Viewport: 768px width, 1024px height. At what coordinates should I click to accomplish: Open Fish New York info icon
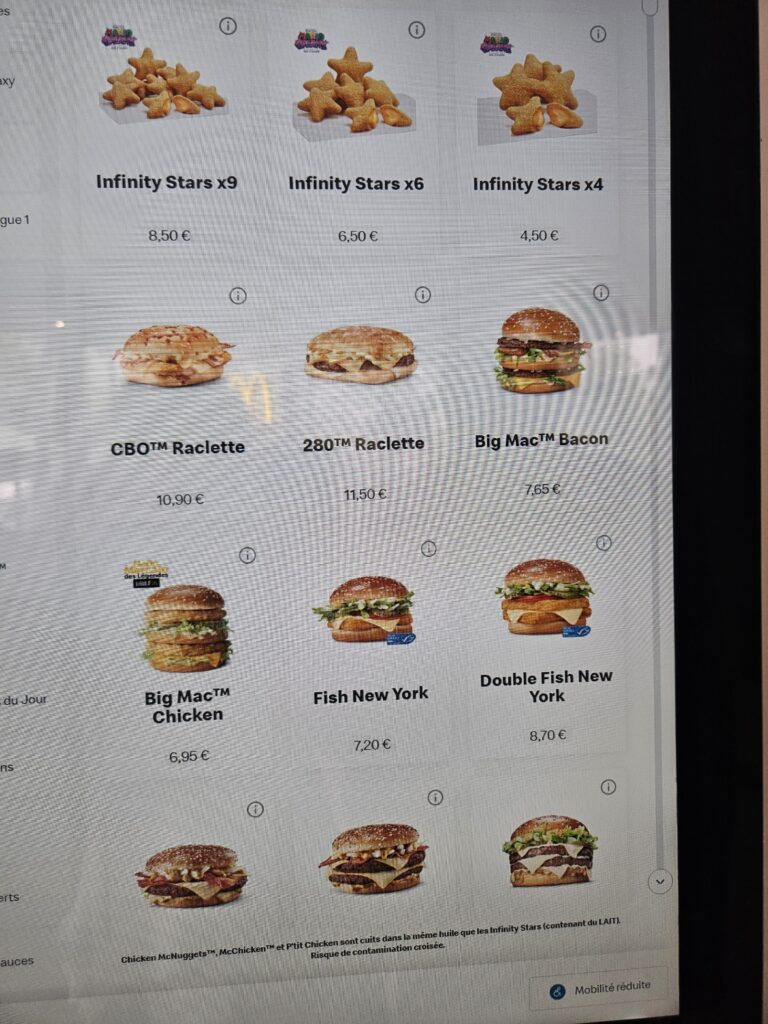click(429, 549)
